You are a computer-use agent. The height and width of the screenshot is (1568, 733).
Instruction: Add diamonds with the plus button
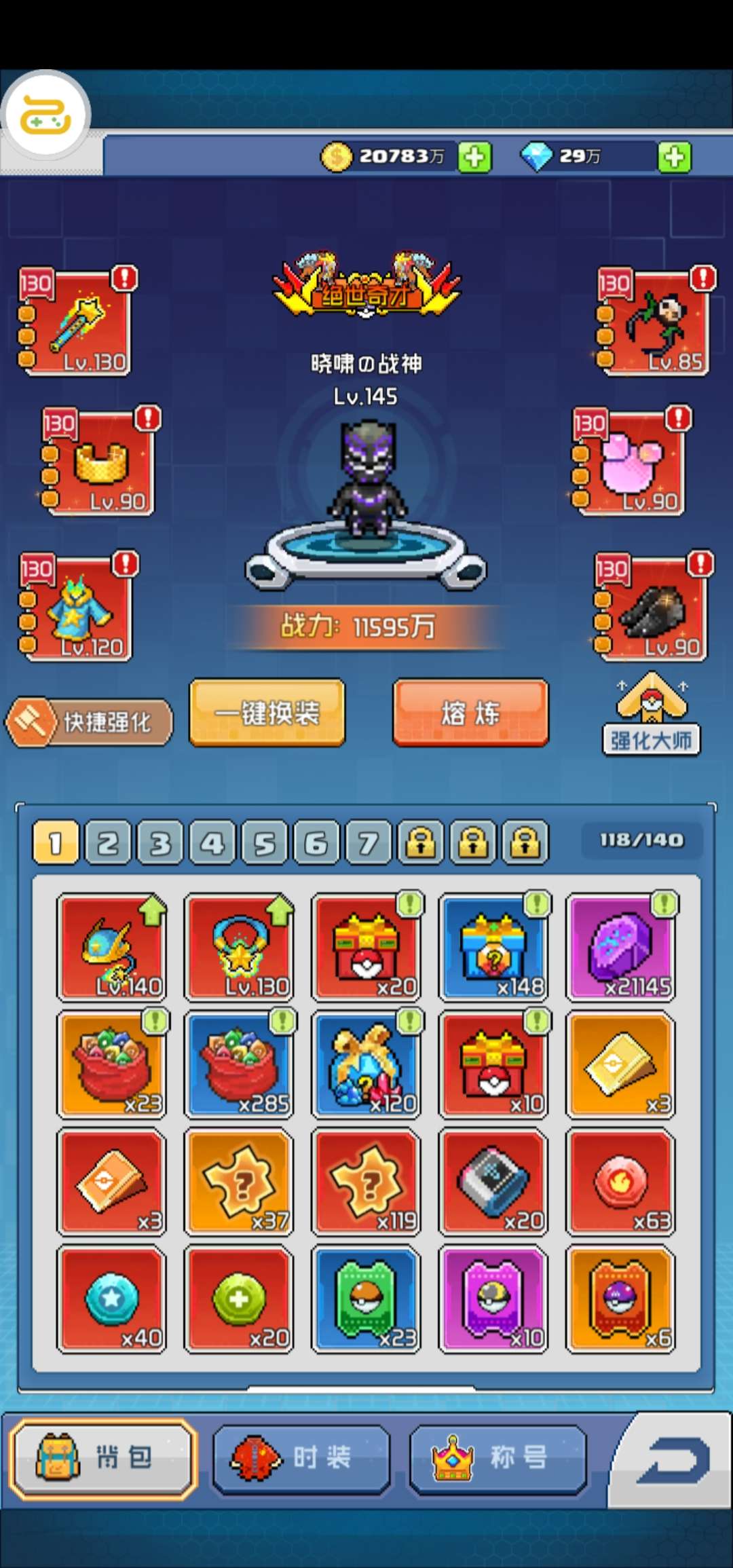click(674, 157)
